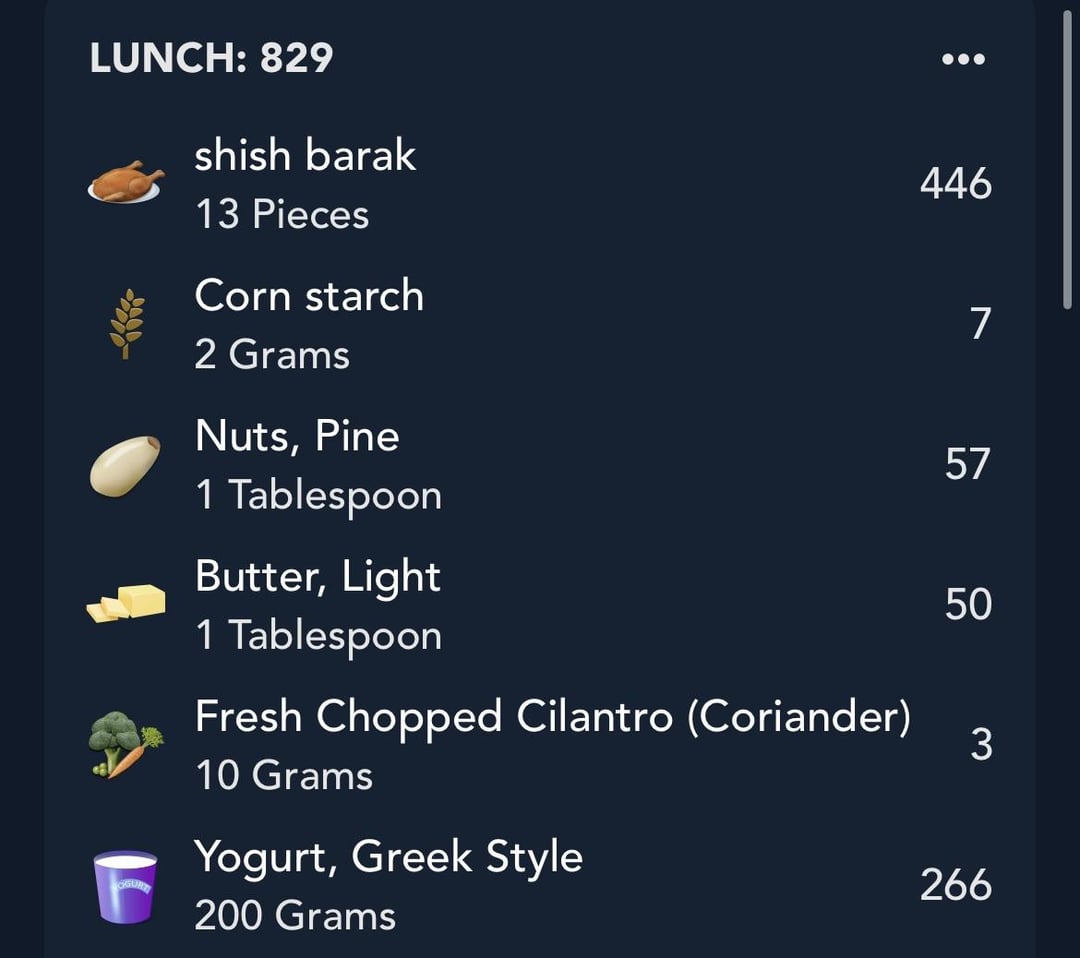
Task: Open the Corn starch entry
Action: tap(540, 324)
